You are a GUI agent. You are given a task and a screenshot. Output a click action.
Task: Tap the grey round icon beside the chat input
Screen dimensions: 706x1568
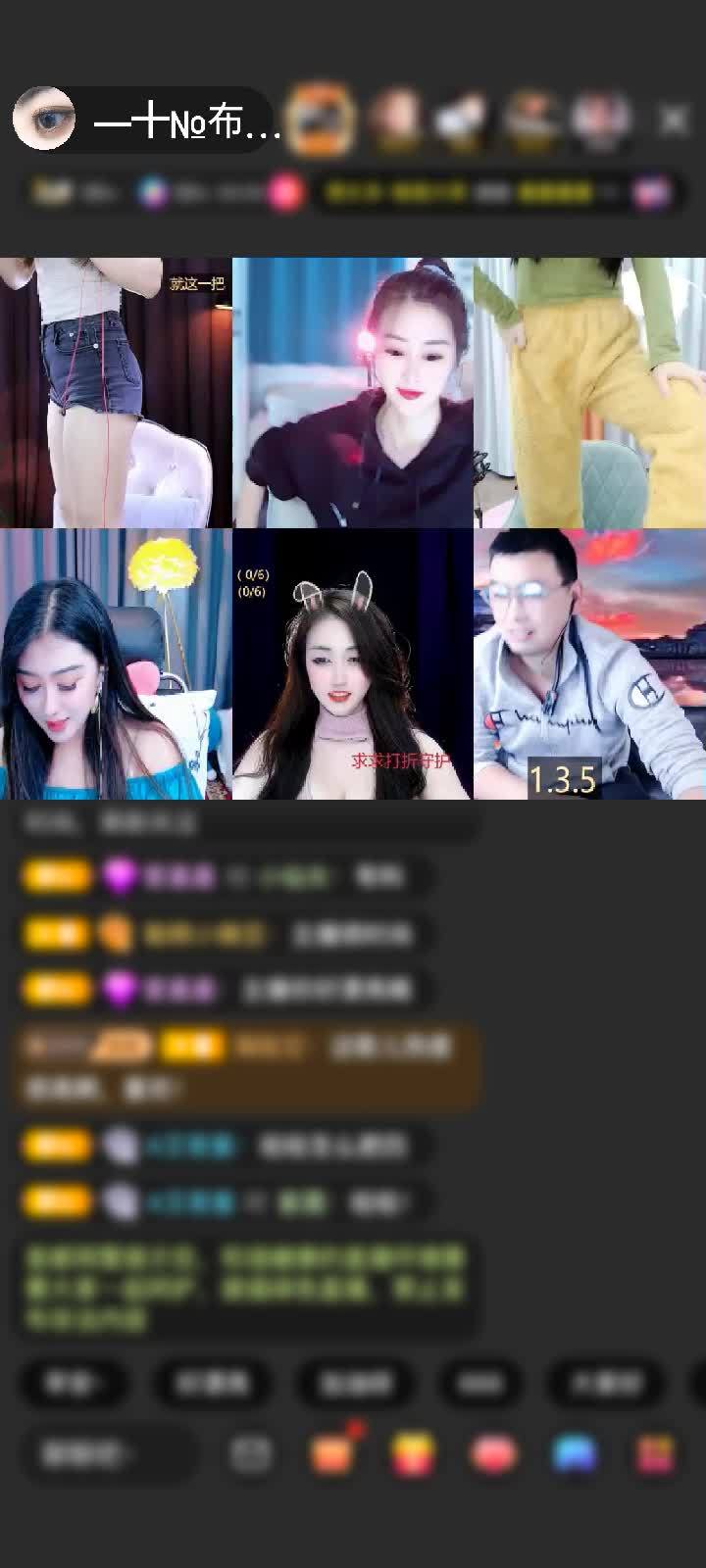(x=251, y=1453)
